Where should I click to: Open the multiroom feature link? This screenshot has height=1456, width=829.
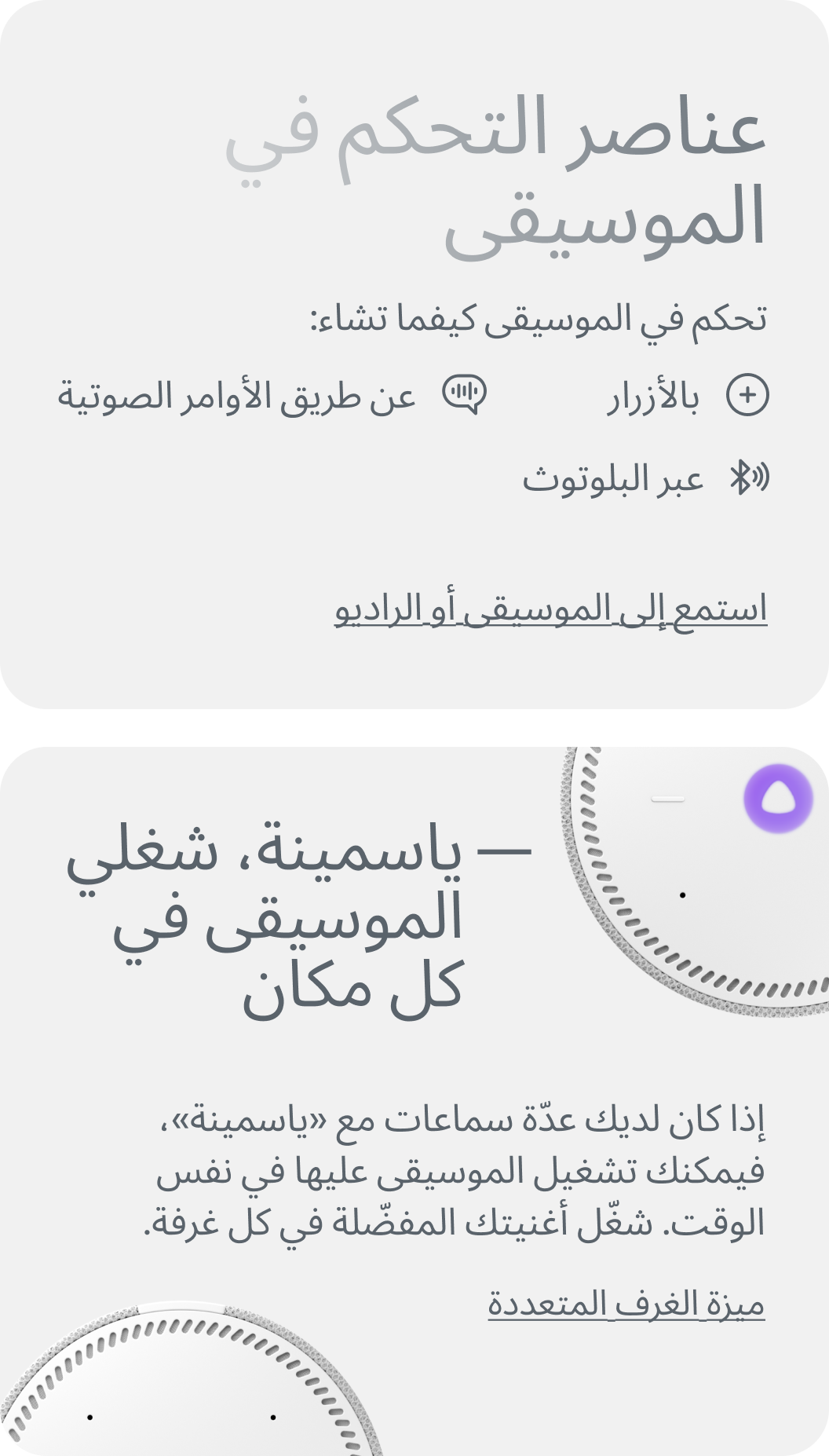pos(626,1304)
